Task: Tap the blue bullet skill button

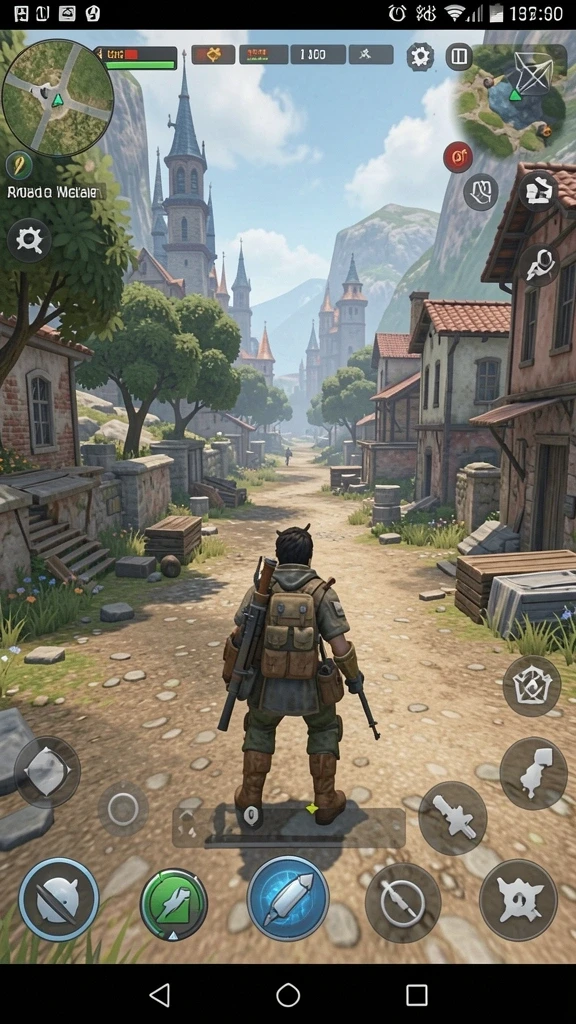Action: click(x=288, y=898)
